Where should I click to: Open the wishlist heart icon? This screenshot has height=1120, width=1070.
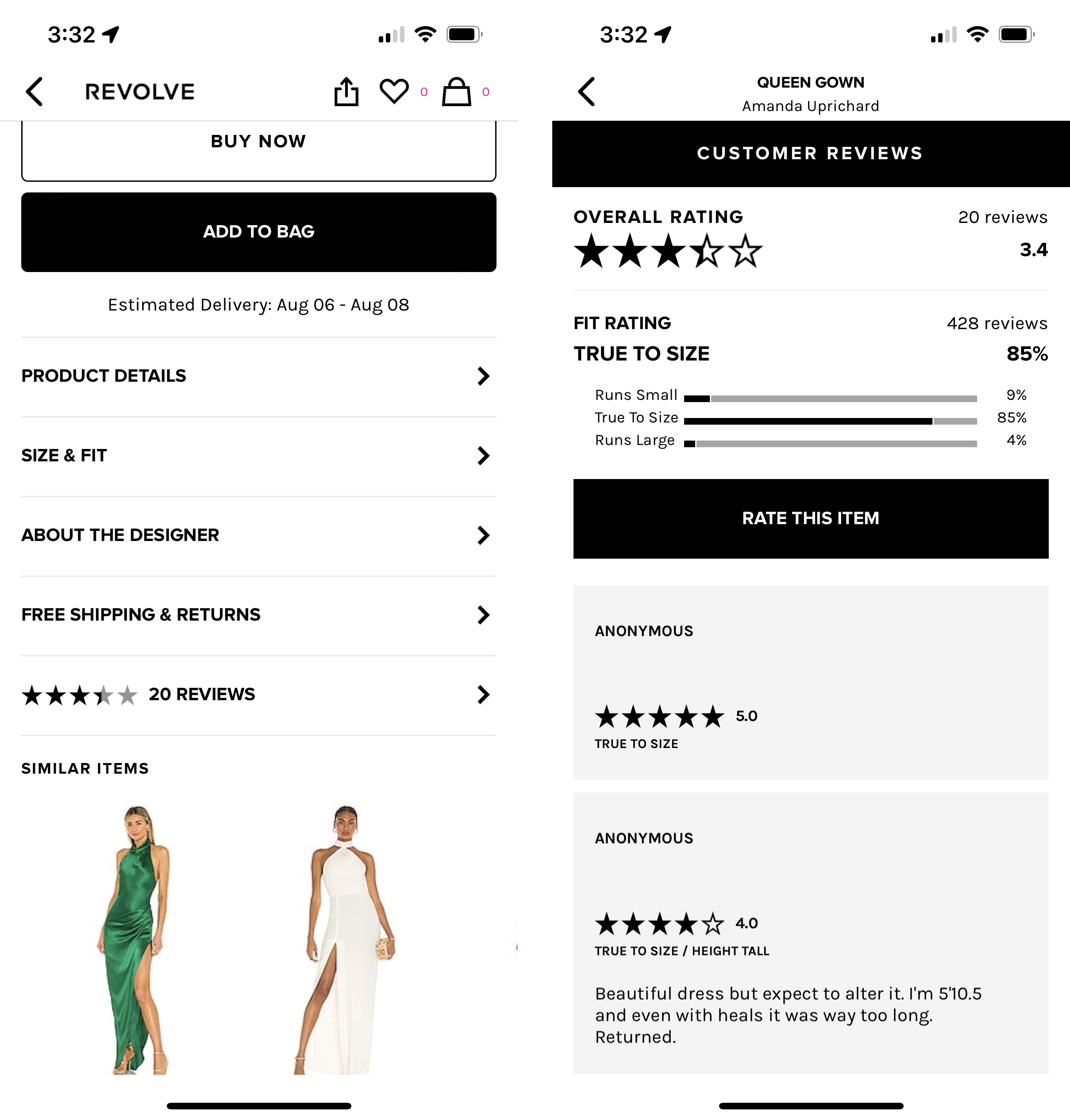pyautogui.click(x=394, y=92)
